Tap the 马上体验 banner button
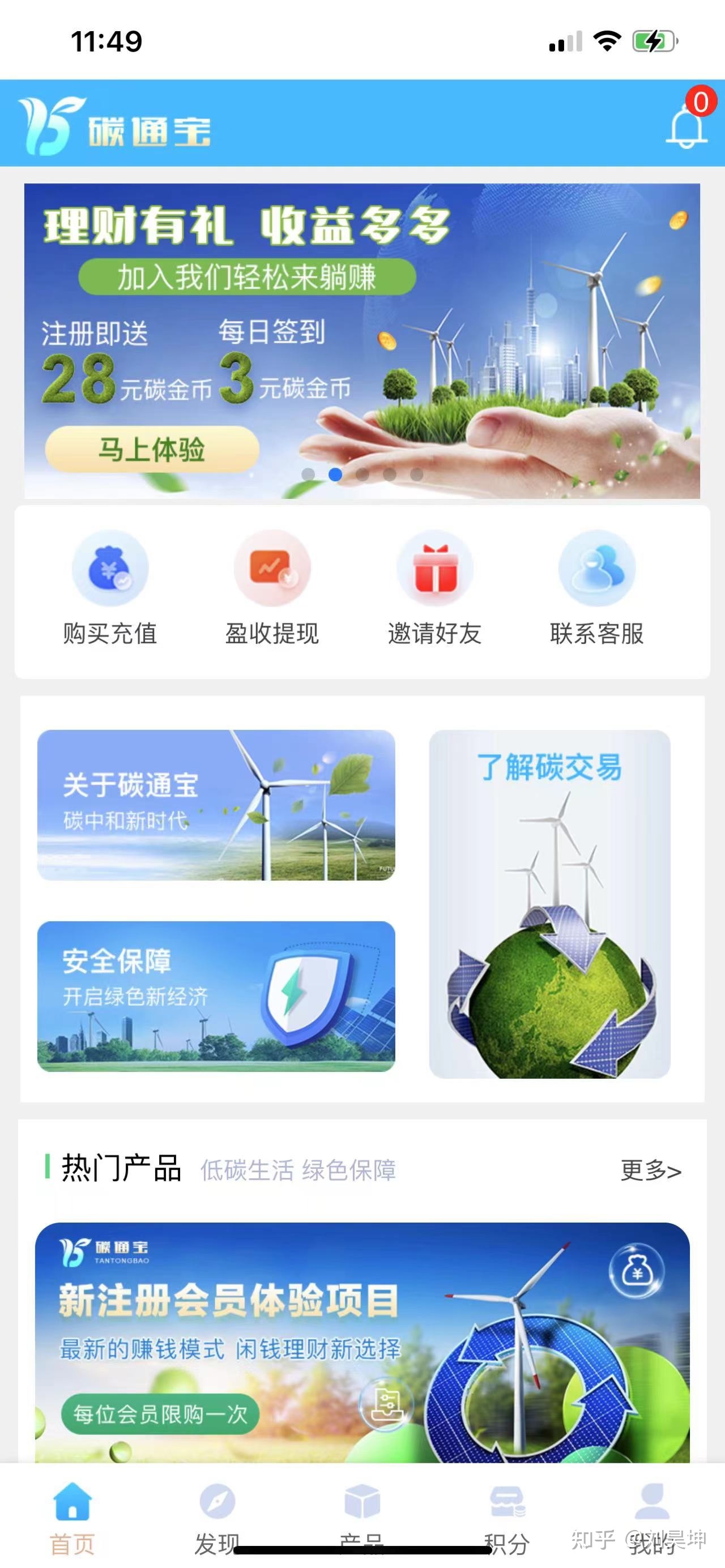This screenshot has height=1568, width=725. pos(152,449)
